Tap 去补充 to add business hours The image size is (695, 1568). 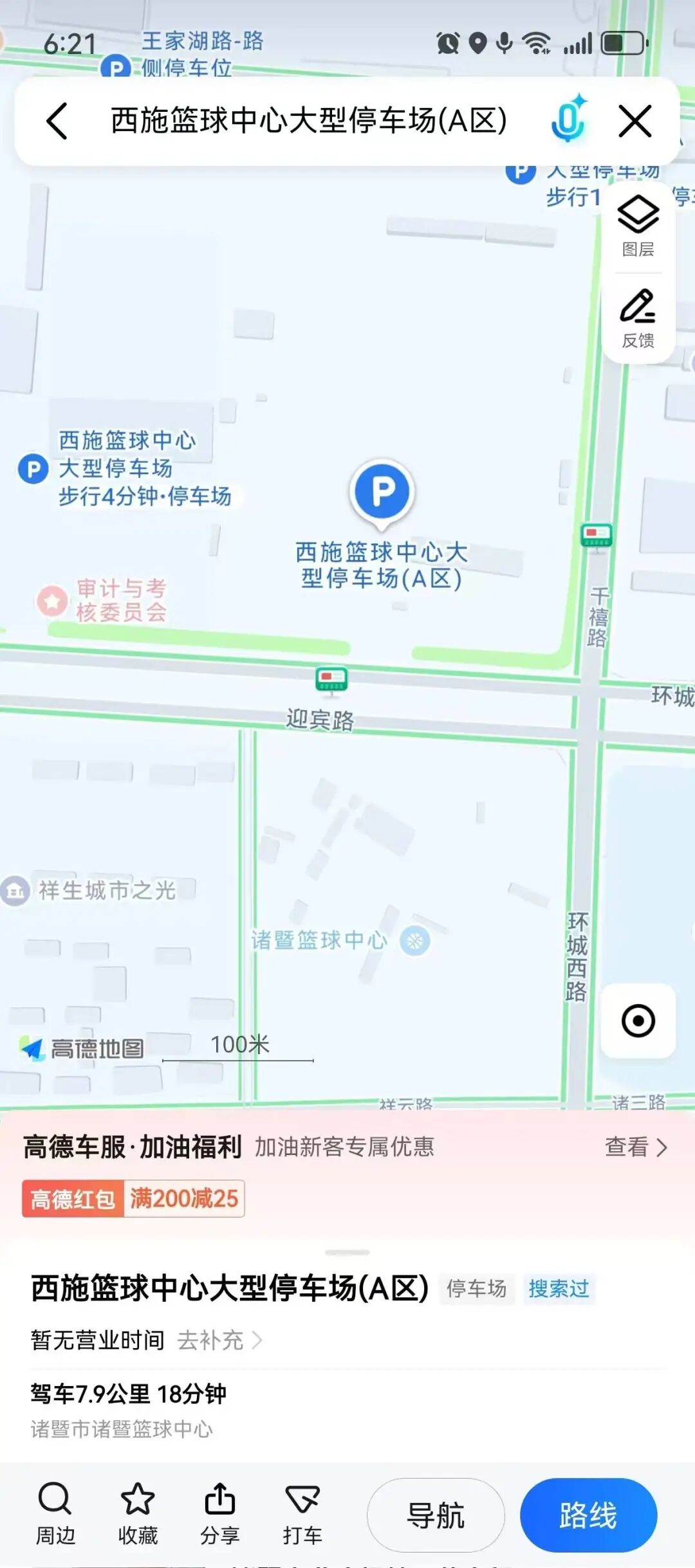tap(219, 1340)
